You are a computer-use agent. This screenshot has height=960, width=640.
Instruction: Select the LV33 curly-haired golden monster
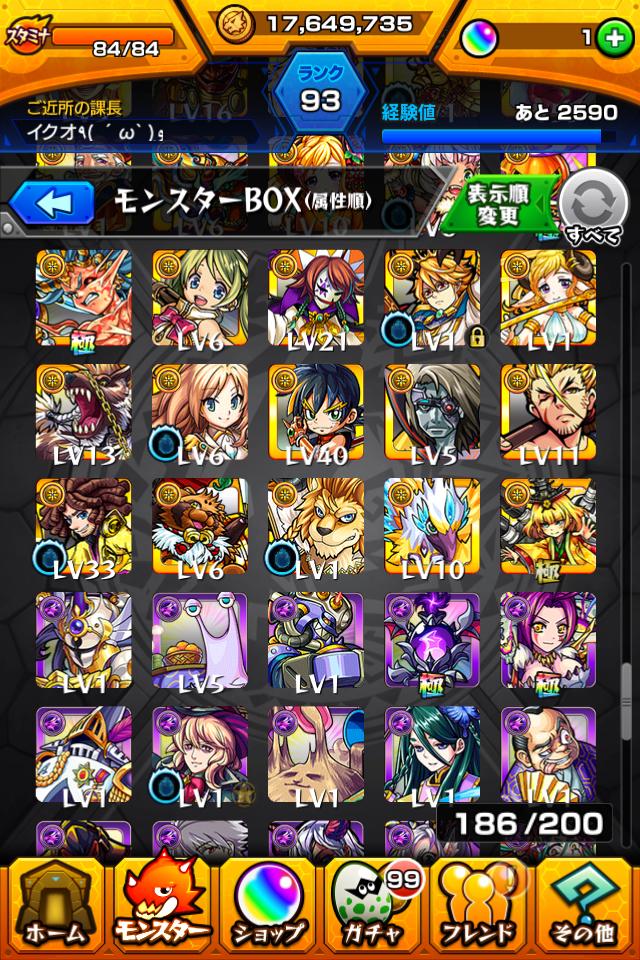[83, 524]
